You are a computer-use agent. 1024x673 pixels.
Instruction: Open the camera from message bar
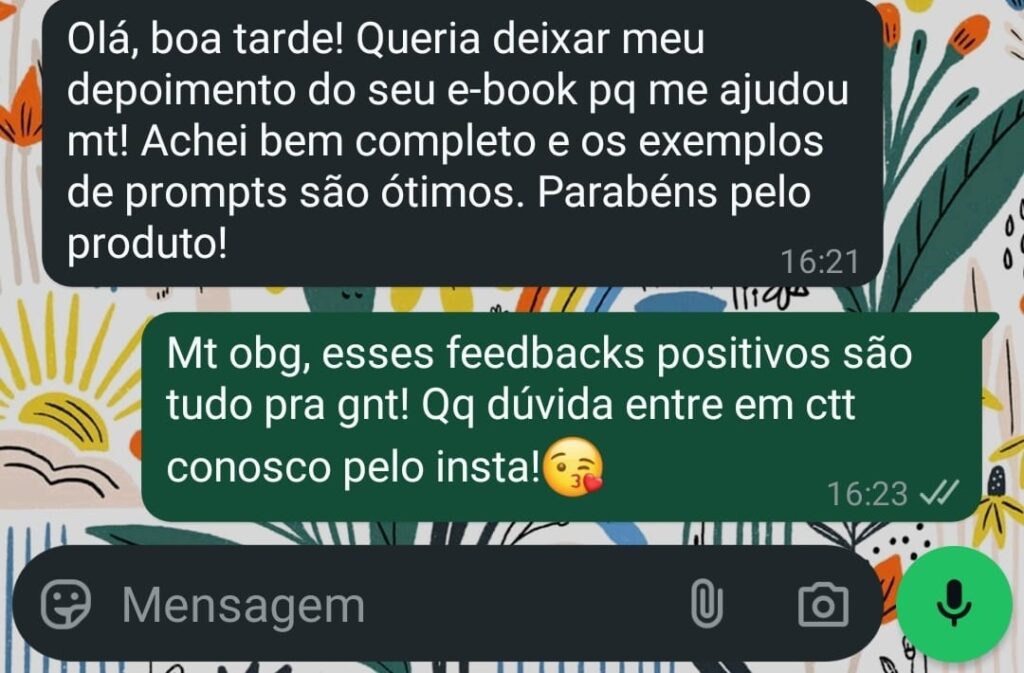(823, 604)
